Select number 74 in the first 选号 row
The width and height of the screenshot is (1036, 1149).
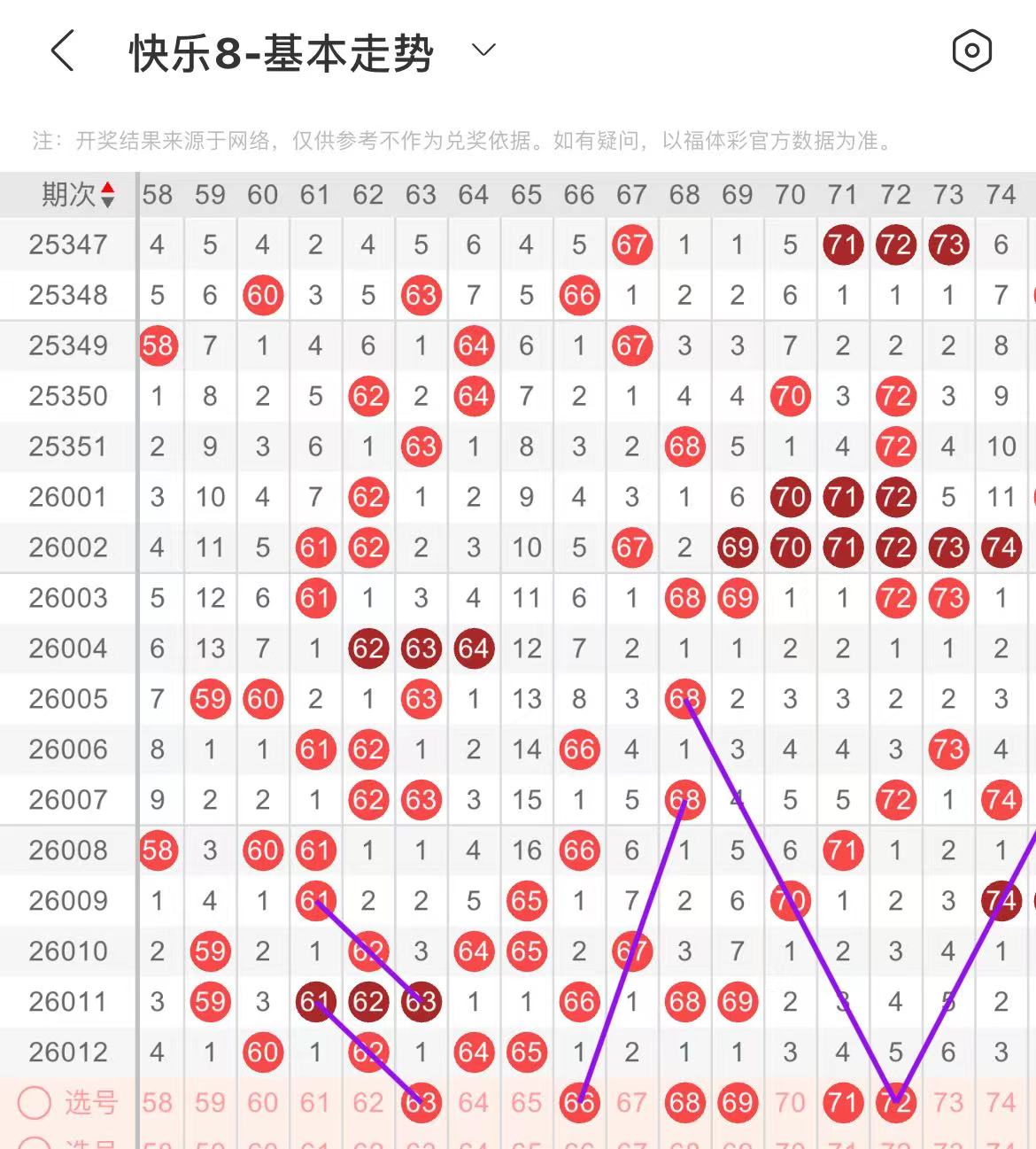coord(1001,1103)
